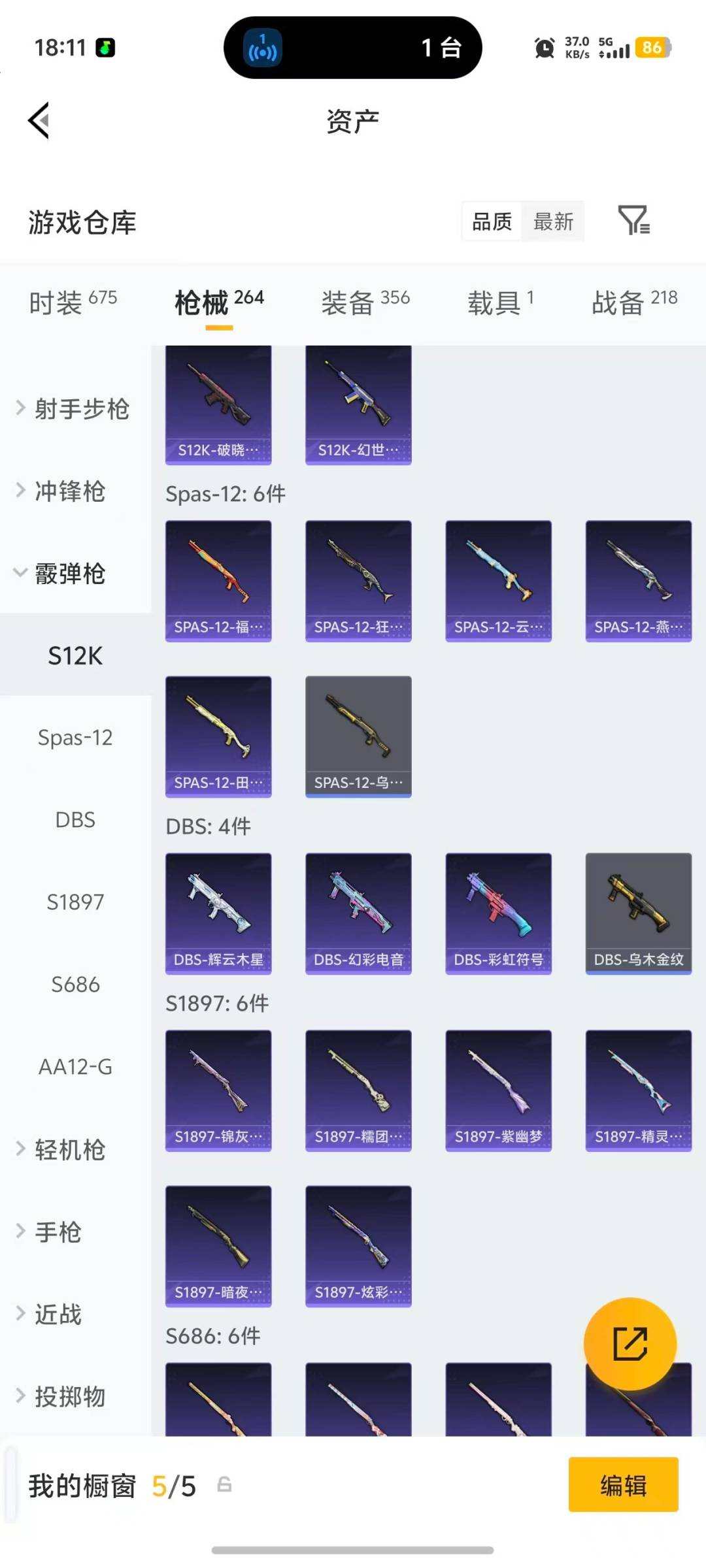Image resolution: width=706 pixels, height=1568 pixels.
Task: Open the S1897-紫幽梦 skin
Action: 498,1090
